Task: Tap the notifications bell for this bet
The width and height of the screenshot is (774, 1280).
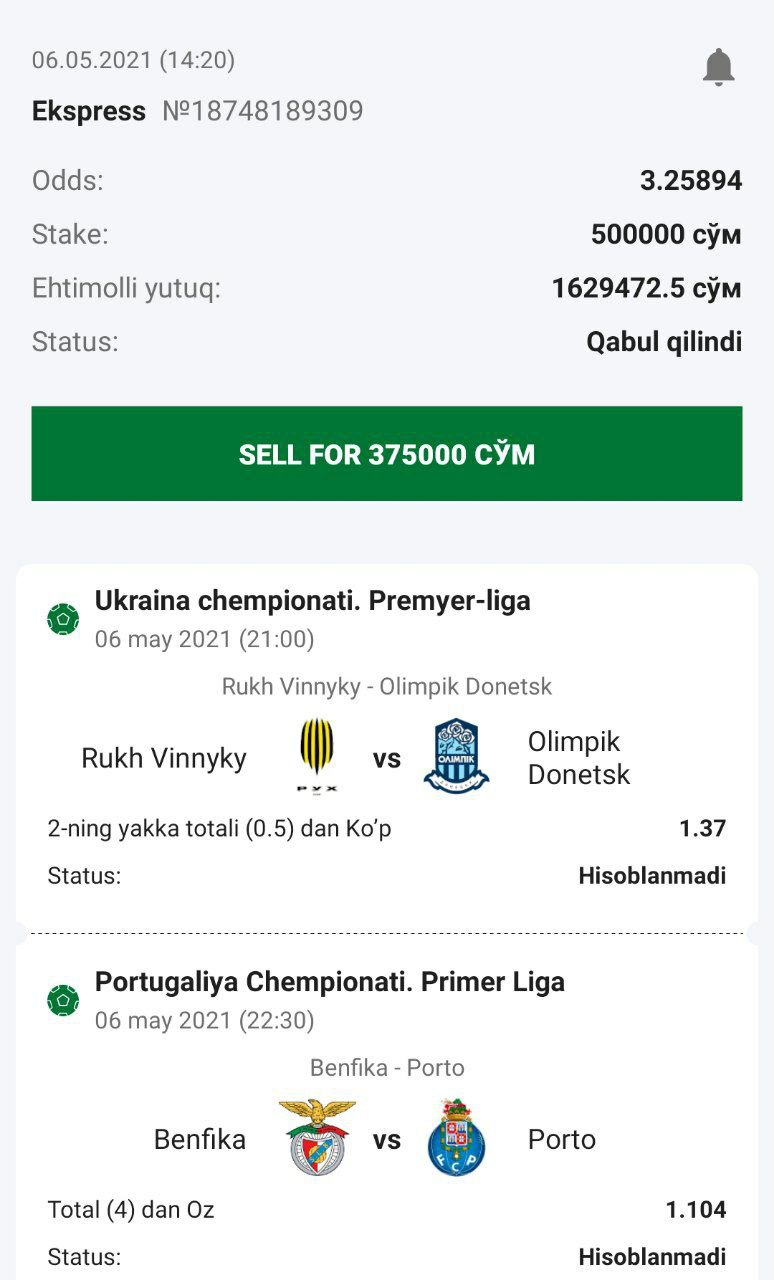Action: tap(718, 68)
